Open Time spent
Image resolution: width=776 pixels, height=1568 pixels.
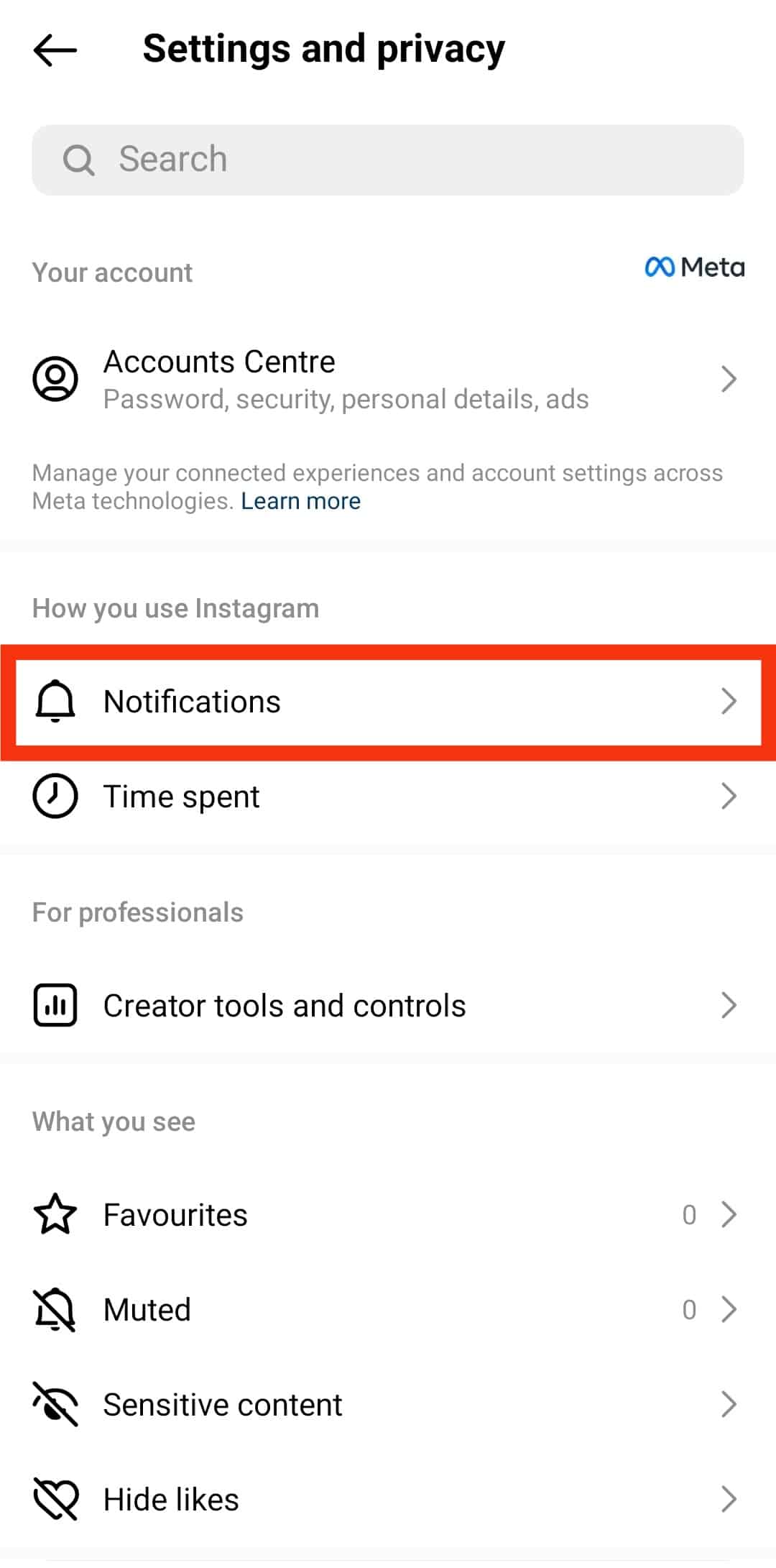[x=388, y=797]
